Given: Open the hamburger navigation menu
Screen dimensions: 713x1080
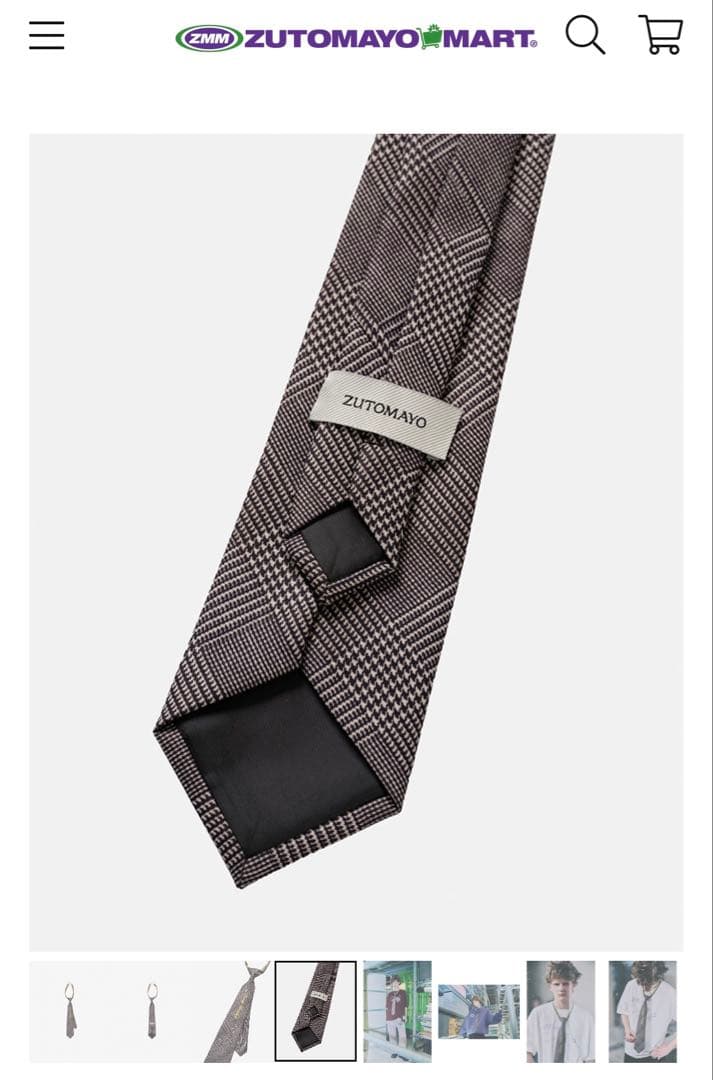Looking at the screenshot, I should point(46,36).
